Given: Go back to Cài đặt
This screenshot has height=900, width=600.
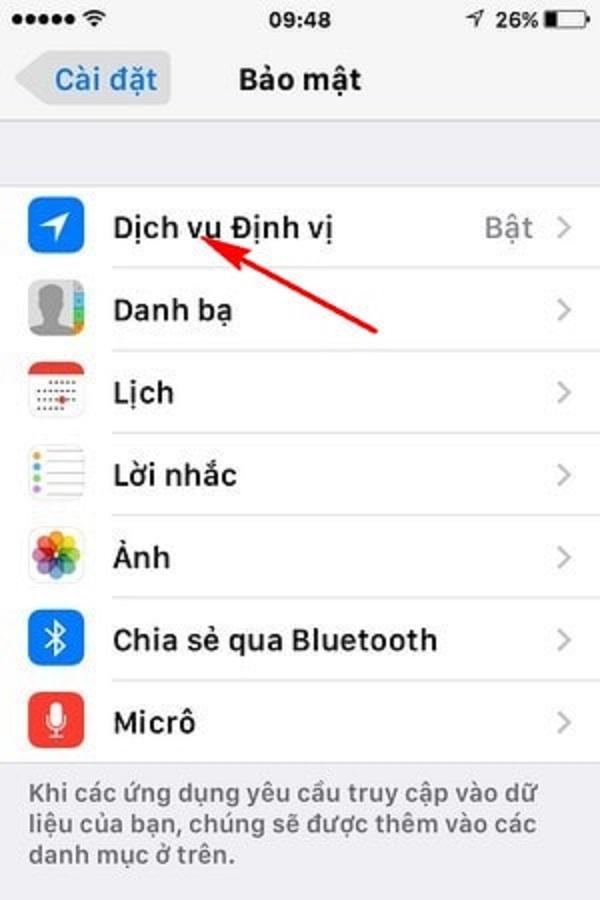Looking at the screenshot, I should click(x=97, y=80).
